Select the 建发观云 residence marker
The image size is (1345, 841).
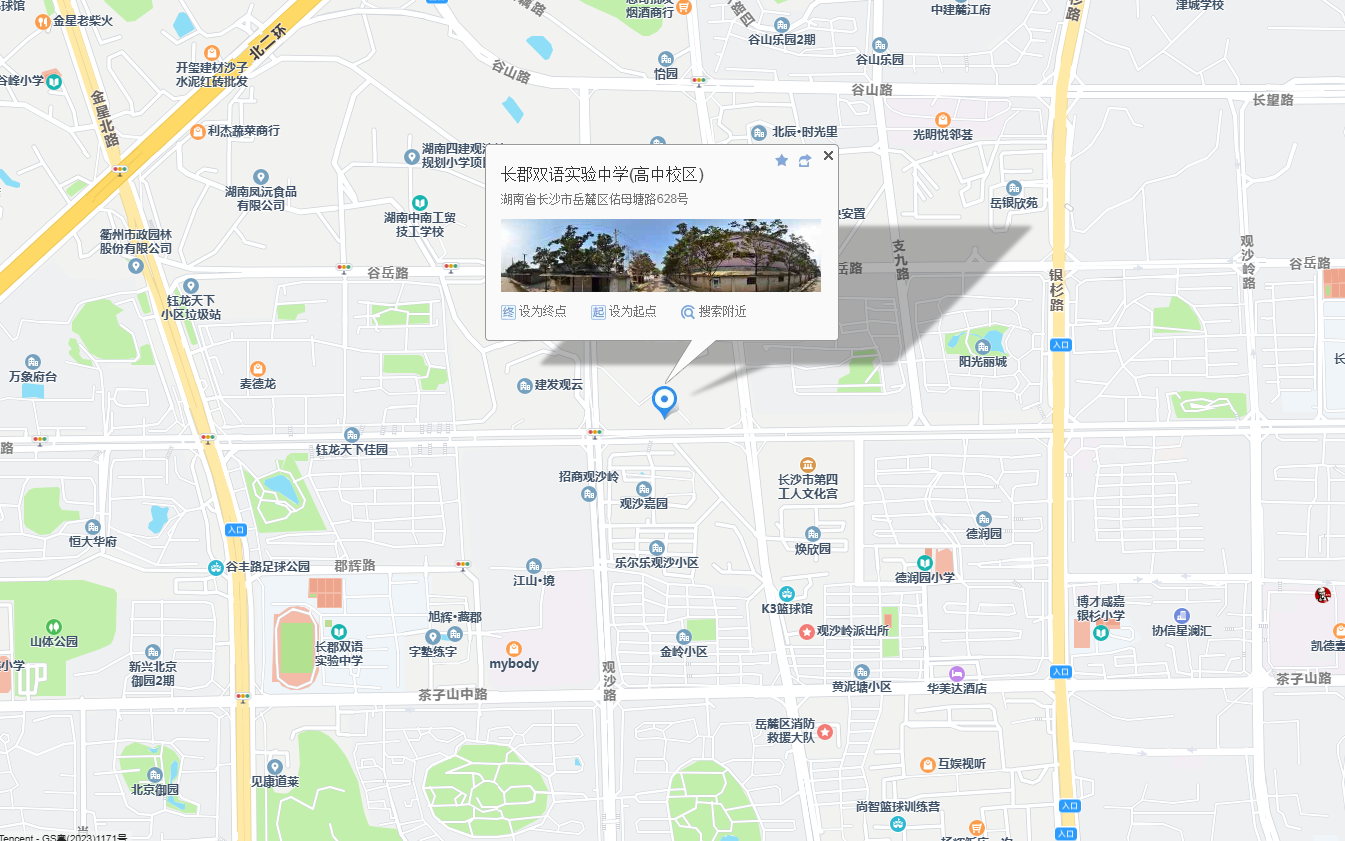[525, 385]
